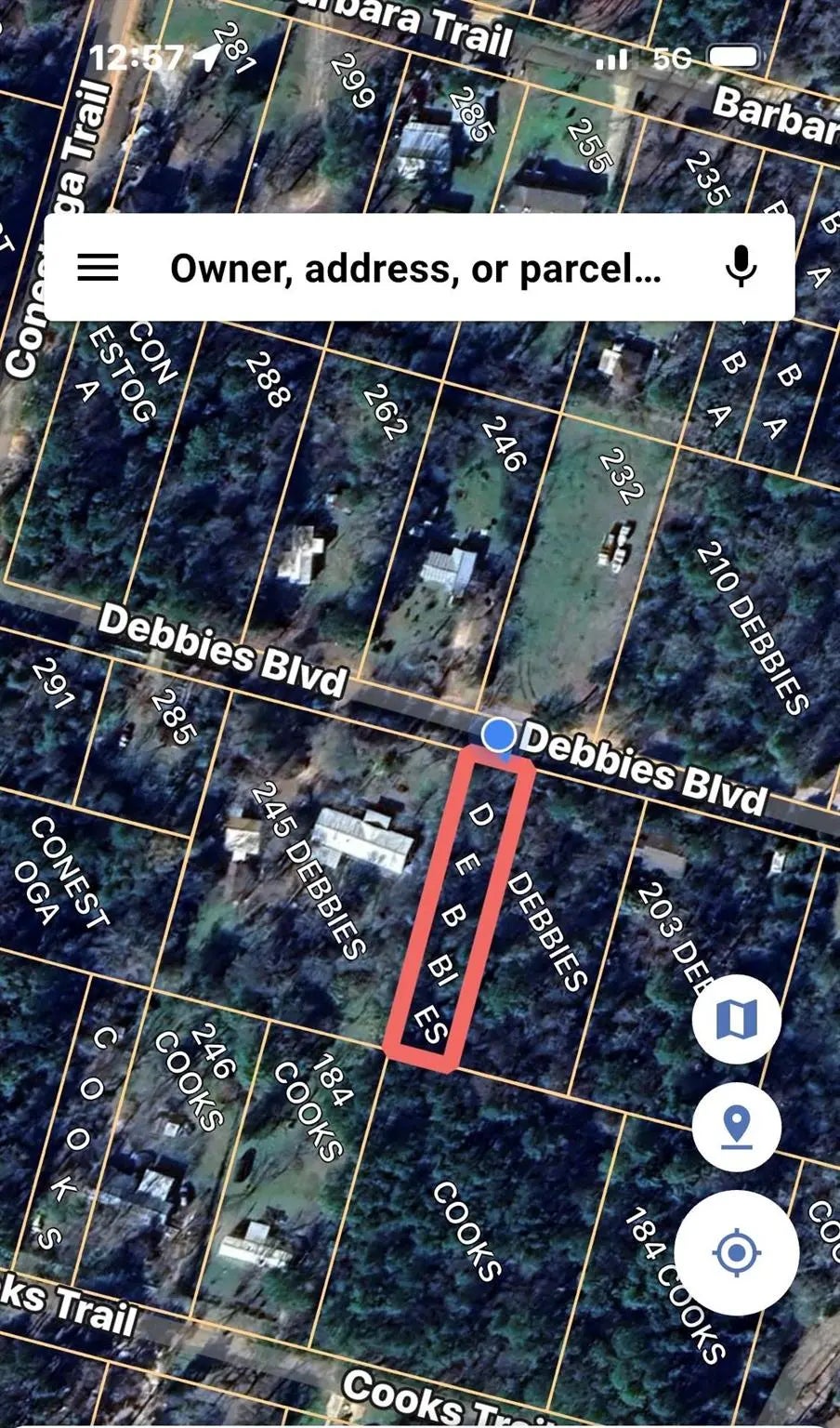Open the map layers button
This screenshot has width=840, height=1428.
[736, 1019]
